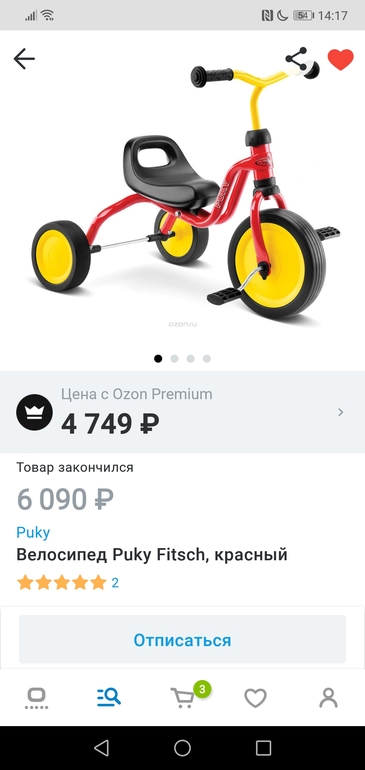
Task: Open the Puky brand link
Action: coord(33,532)
